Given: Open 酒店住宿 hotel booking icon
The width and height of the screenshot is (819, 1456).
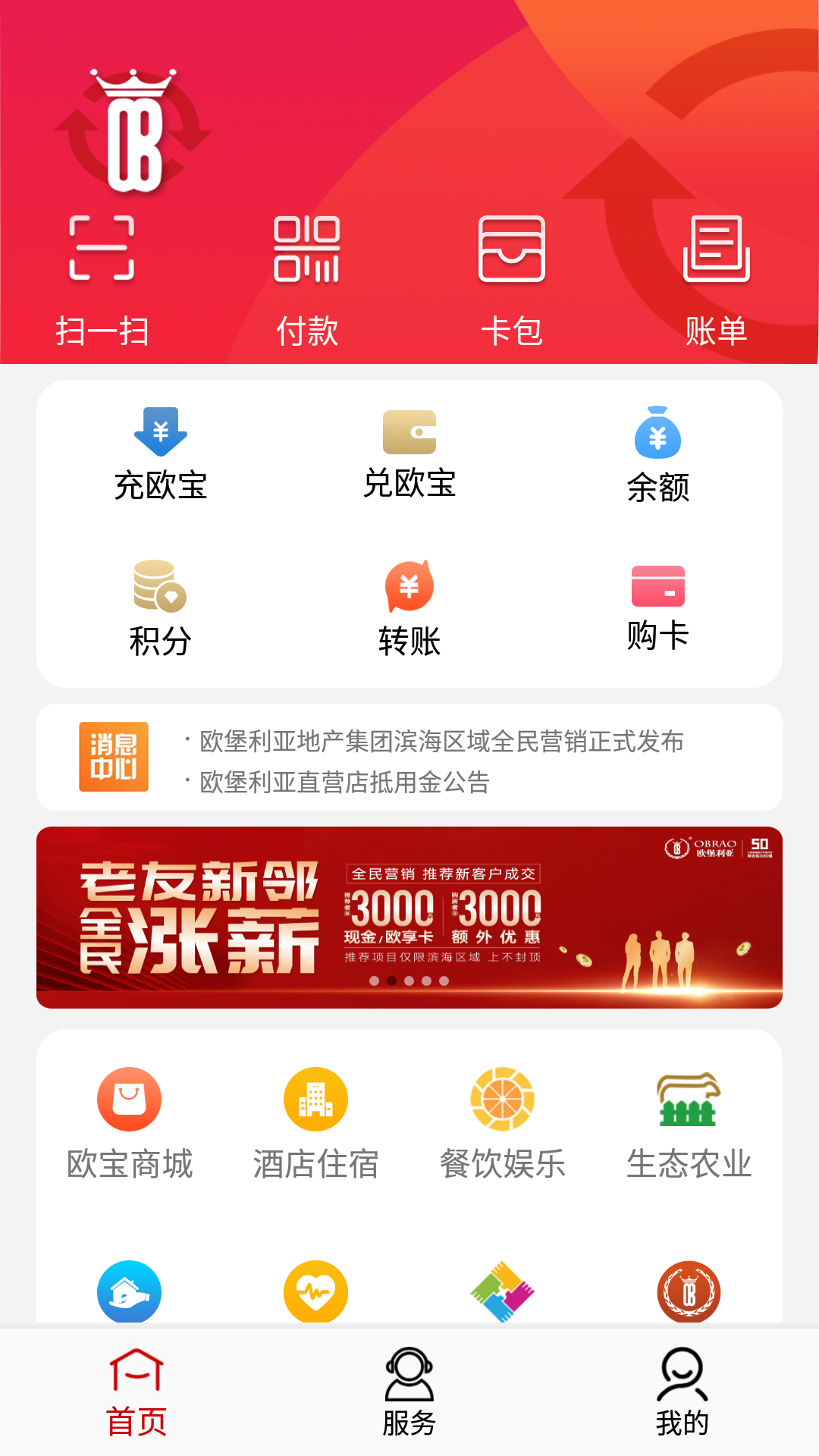Looking at the screenshot, I should click(x=315, y=1122).
